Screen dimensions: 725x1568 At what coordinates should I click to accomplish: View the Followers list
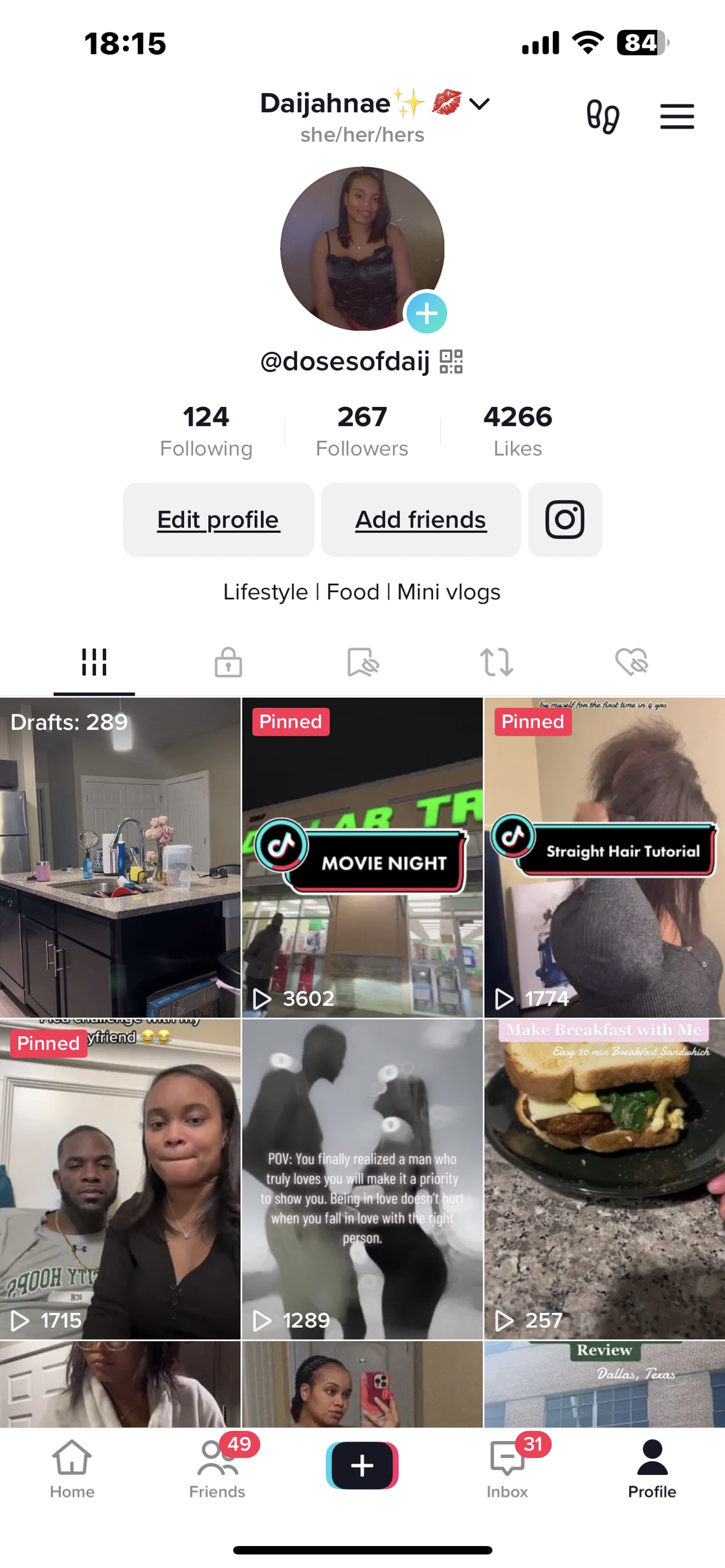[362, 430]
